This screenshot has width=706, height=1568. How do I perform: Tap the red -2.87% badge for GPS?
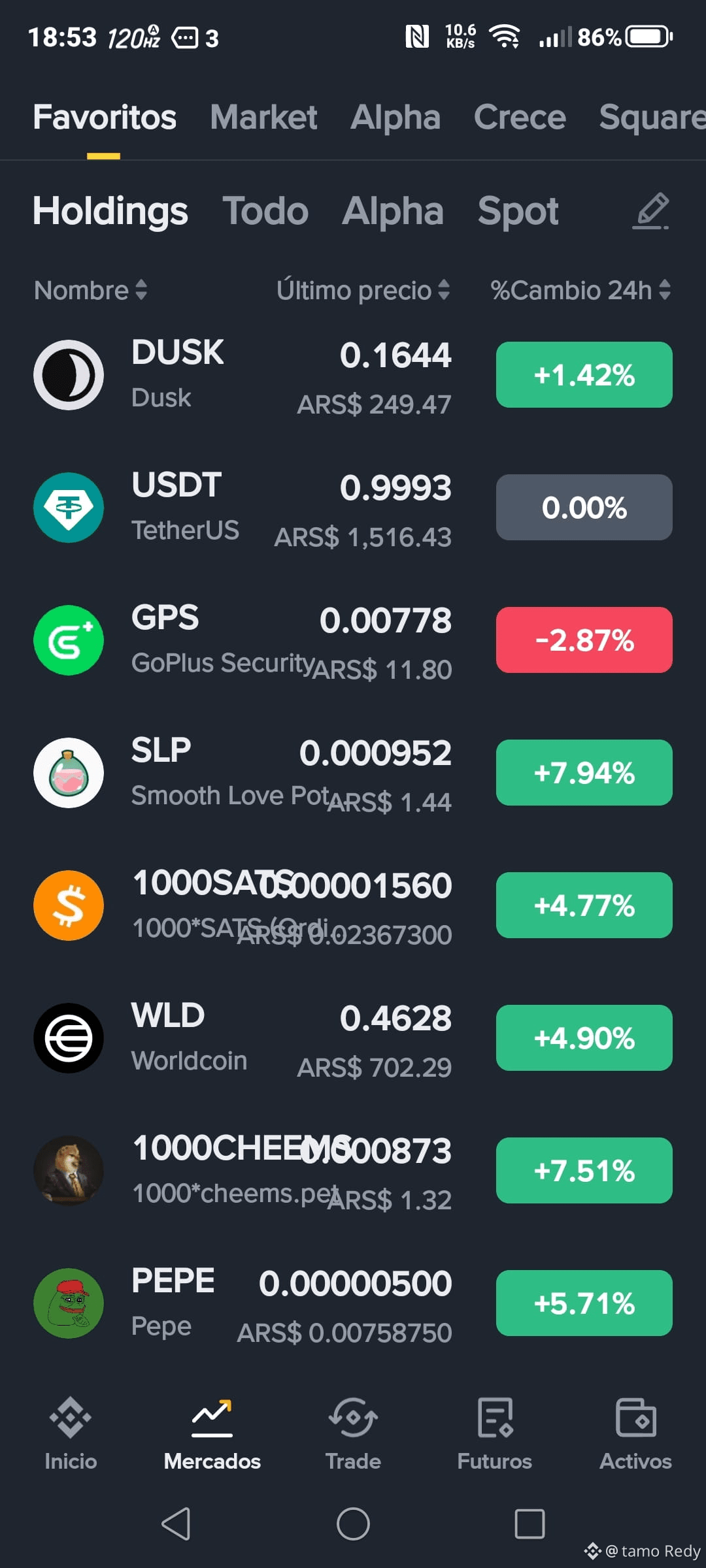(x=584, y=640)
